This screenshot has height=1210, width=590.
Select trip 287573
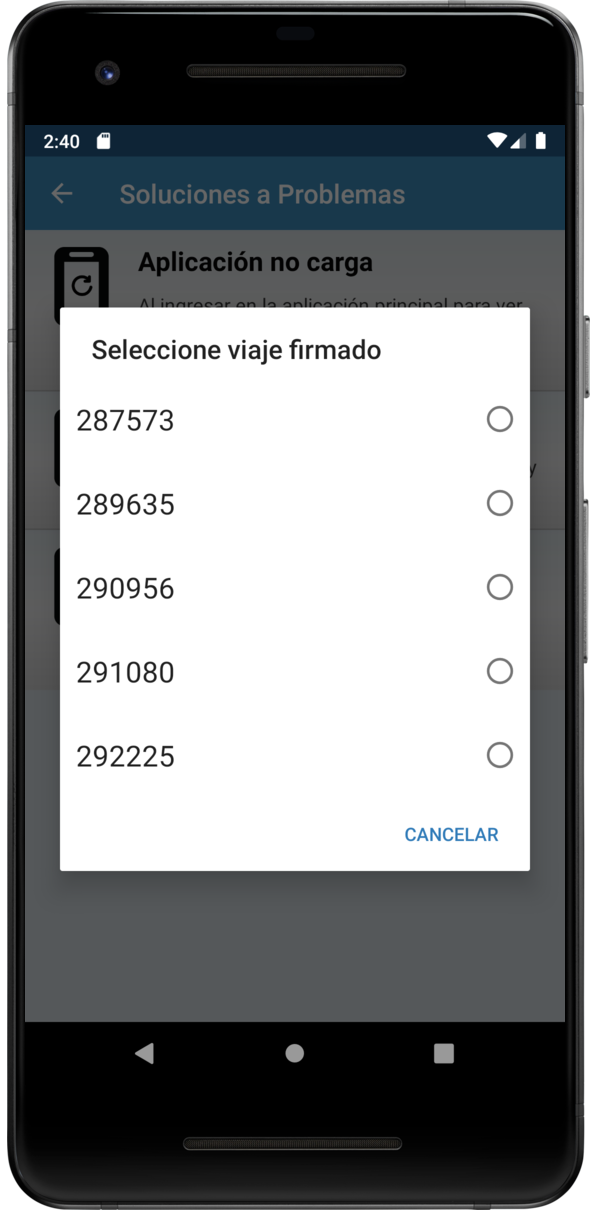pos(295,420)
